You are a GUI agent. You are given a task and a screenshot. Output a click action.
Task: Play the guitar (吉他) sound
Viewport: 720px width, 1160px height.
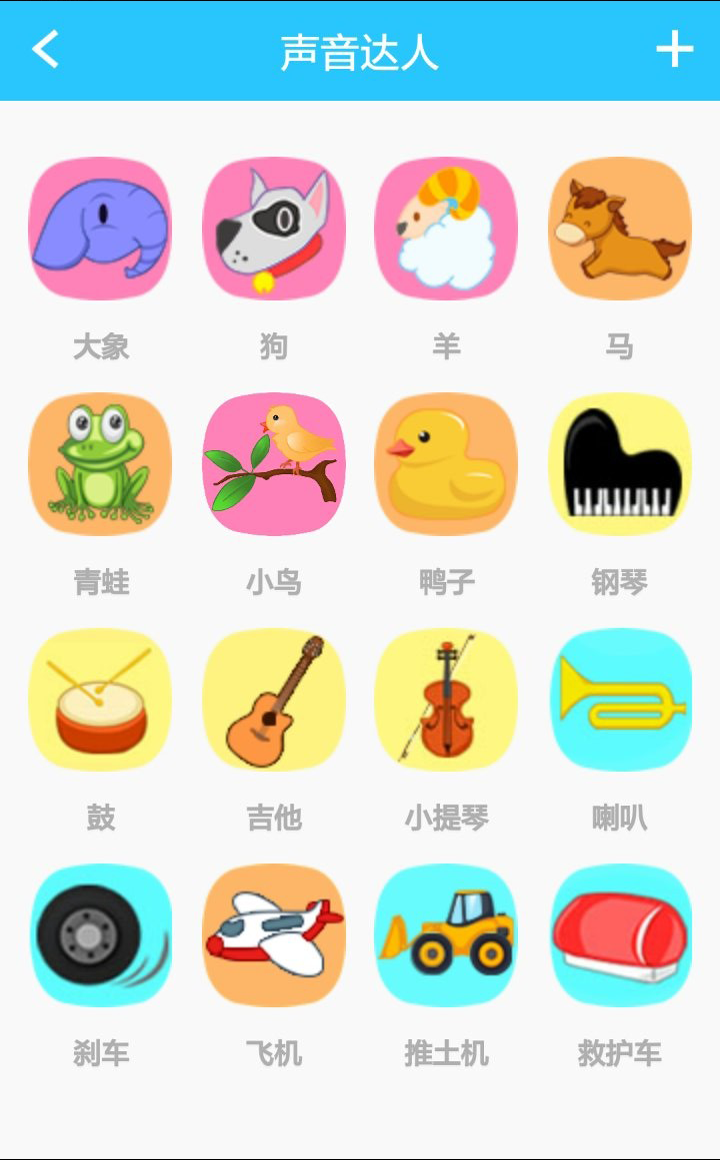tap(273, 699)
